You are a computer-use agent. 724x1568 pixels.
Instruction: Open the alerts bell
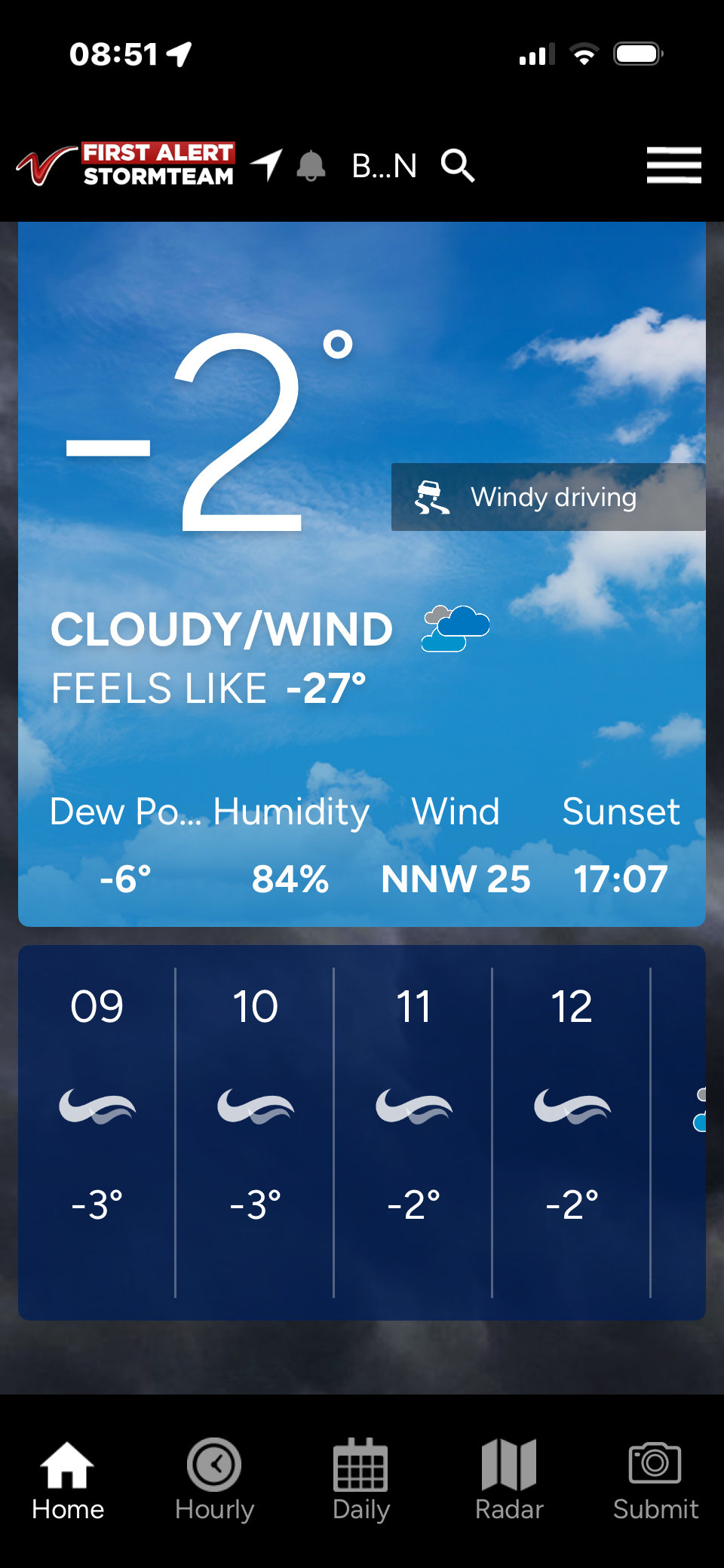[x=311, y=165]
